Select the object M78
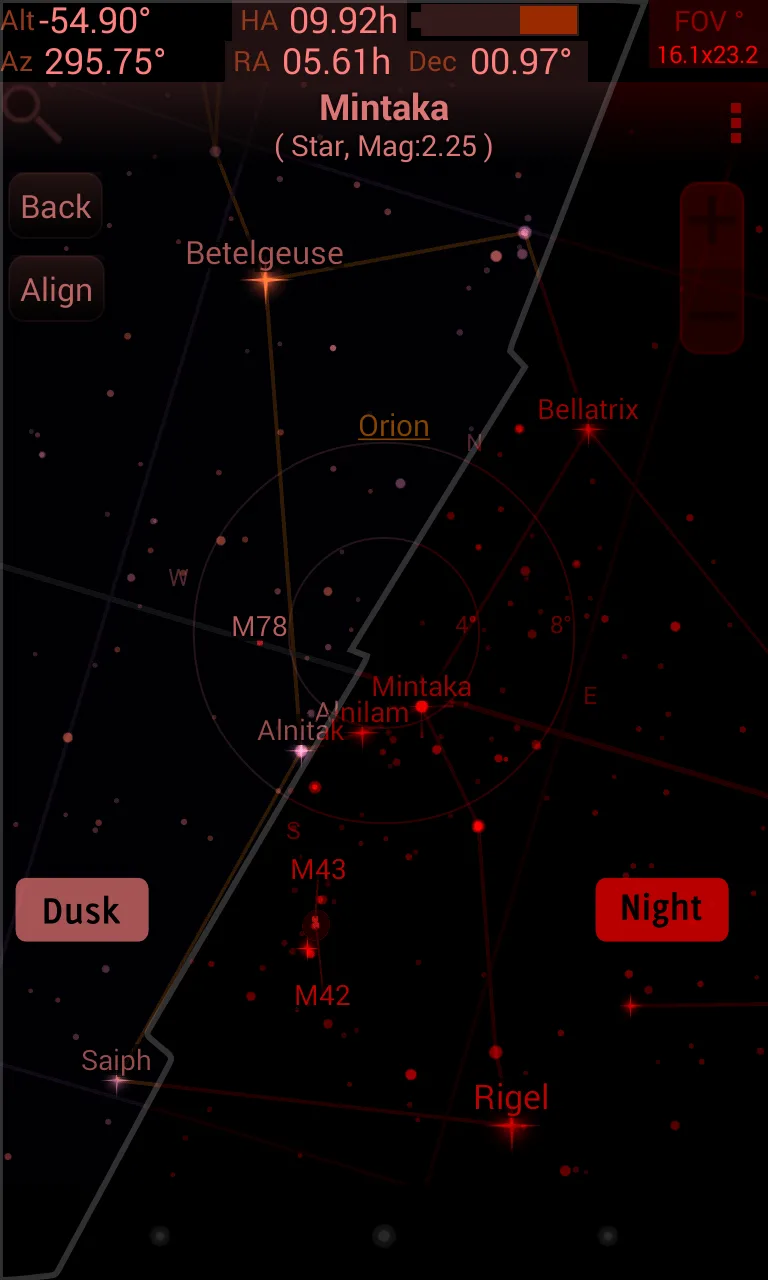Viewport: 768px width, 1280px height. (260, 628)
